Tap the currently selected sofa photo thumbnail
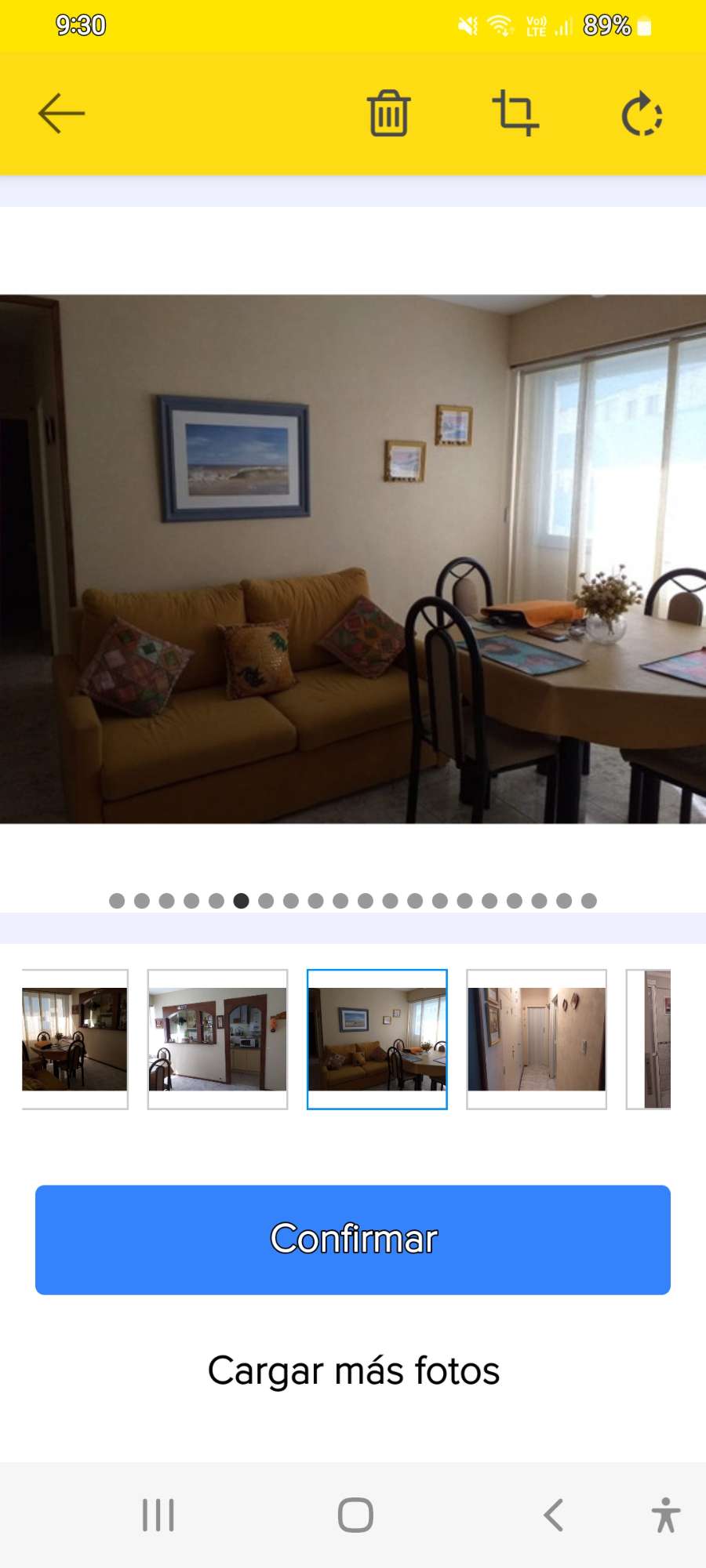706x1568 pixels. tap(377, 1039)
